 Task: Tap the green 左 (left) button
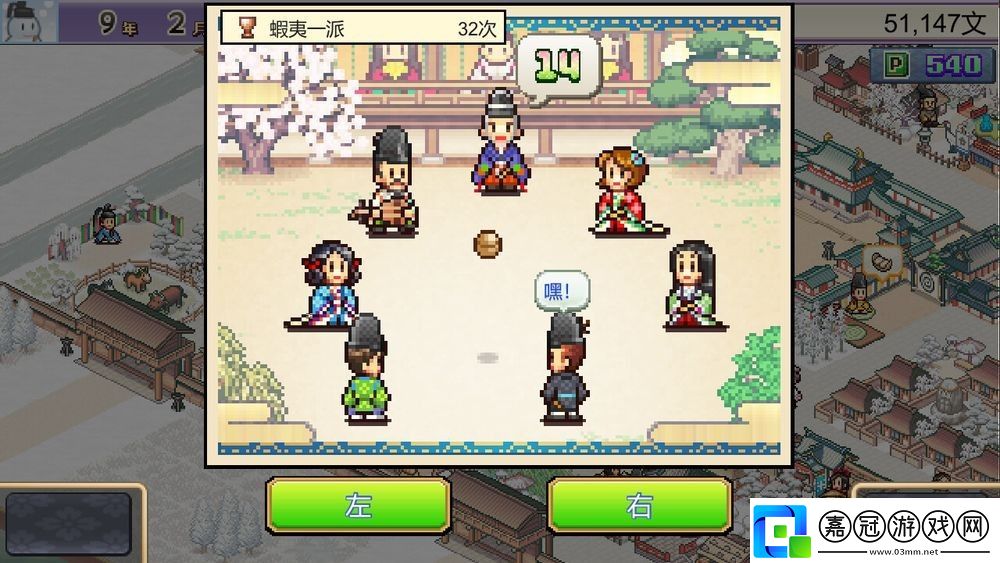(x=358, y=505)
